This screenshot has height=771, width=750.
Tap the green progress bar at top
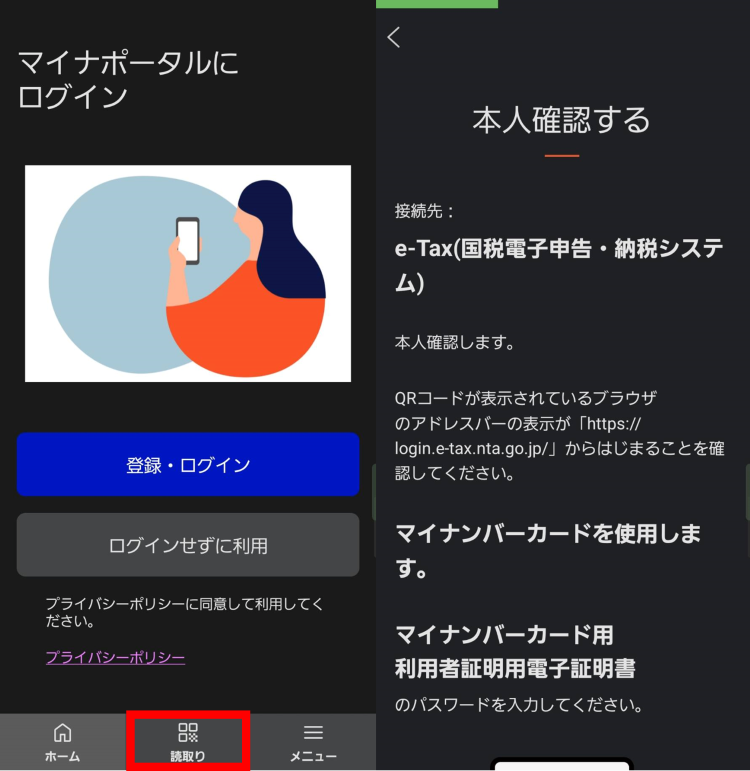tap(438, 4)
